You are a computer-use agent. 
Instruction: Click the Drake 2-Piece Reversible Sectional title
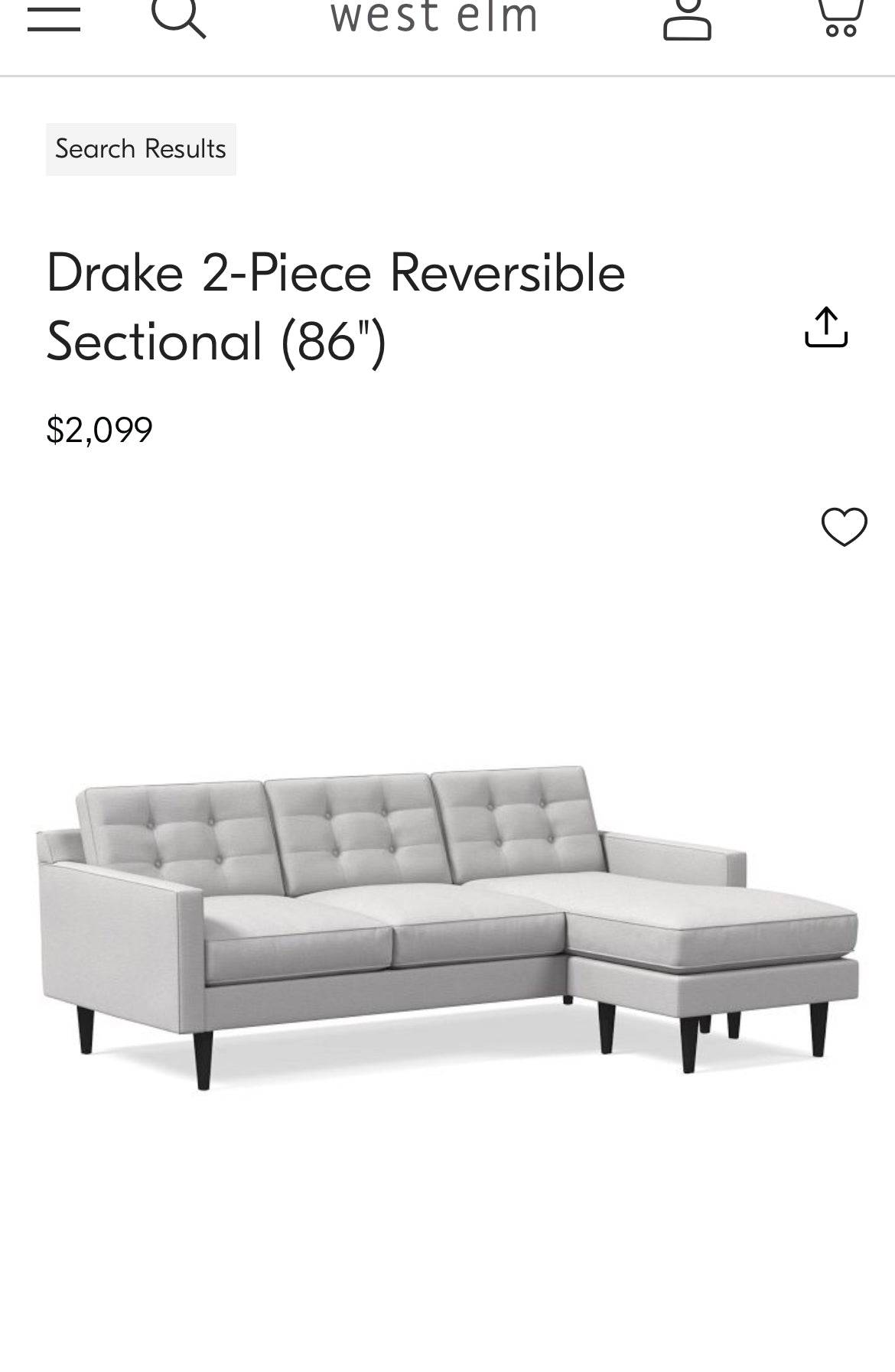click(337, 306)
